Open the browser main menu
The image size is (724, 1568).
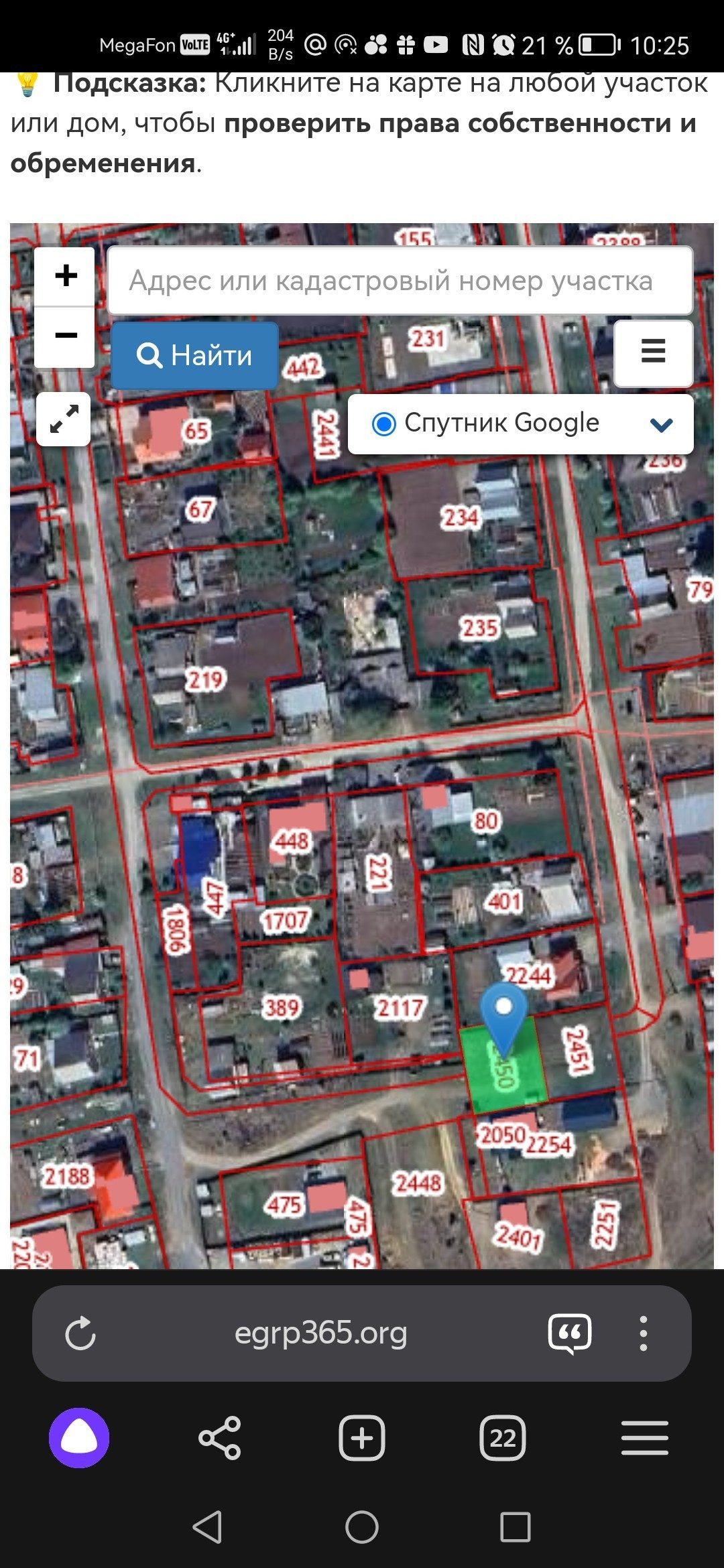645,1438
